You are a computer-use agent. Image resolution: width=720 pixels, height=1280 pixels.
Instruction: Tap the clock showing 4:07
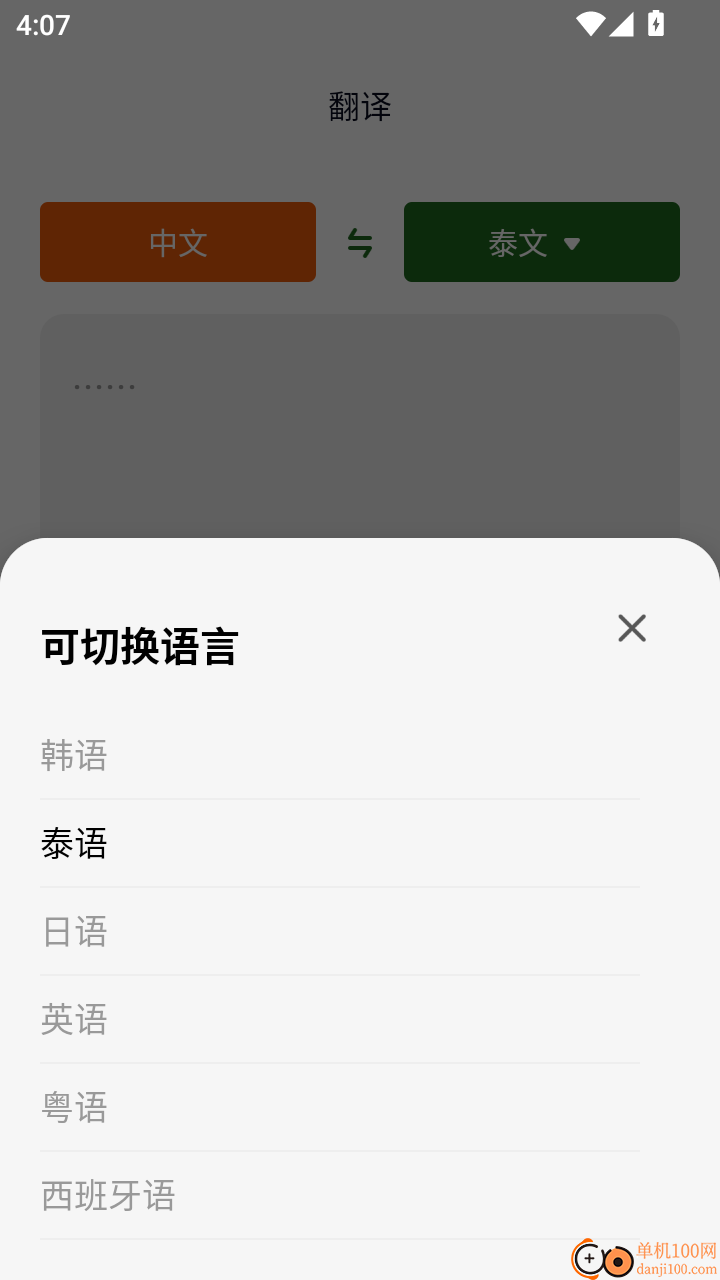tap(42, 25)
